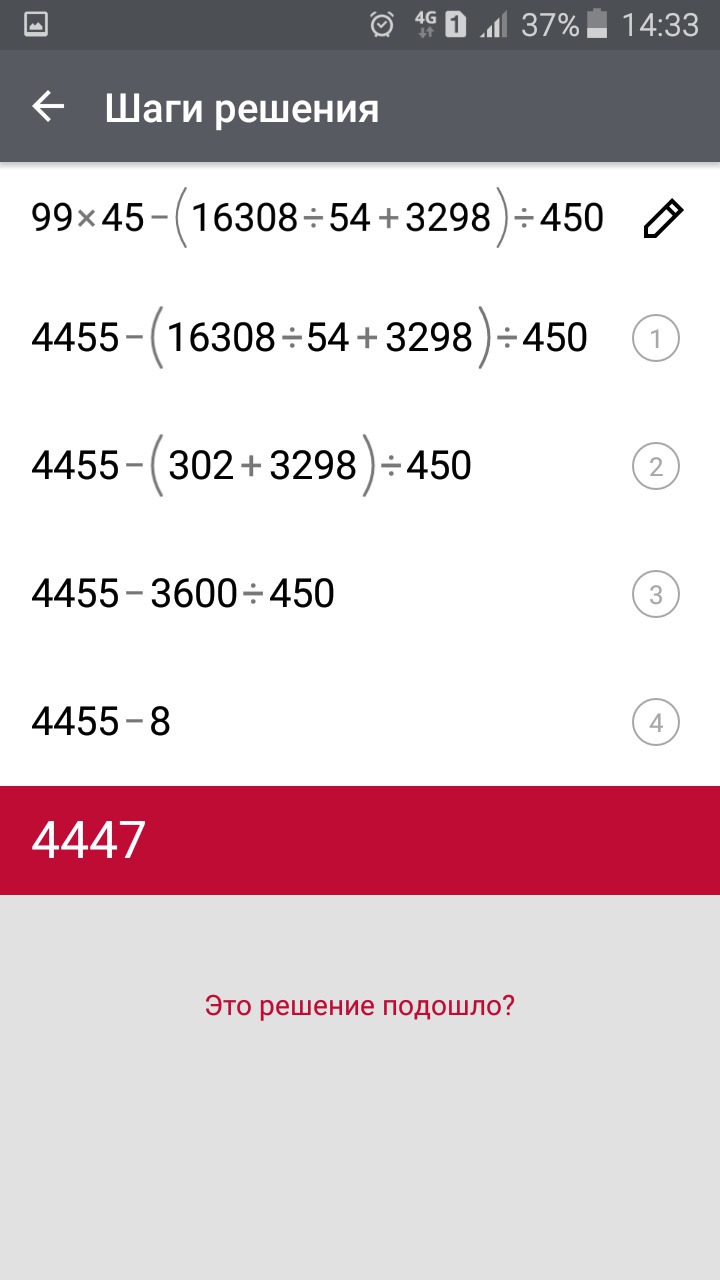Open the explanation for step 2

coord(655,467)
